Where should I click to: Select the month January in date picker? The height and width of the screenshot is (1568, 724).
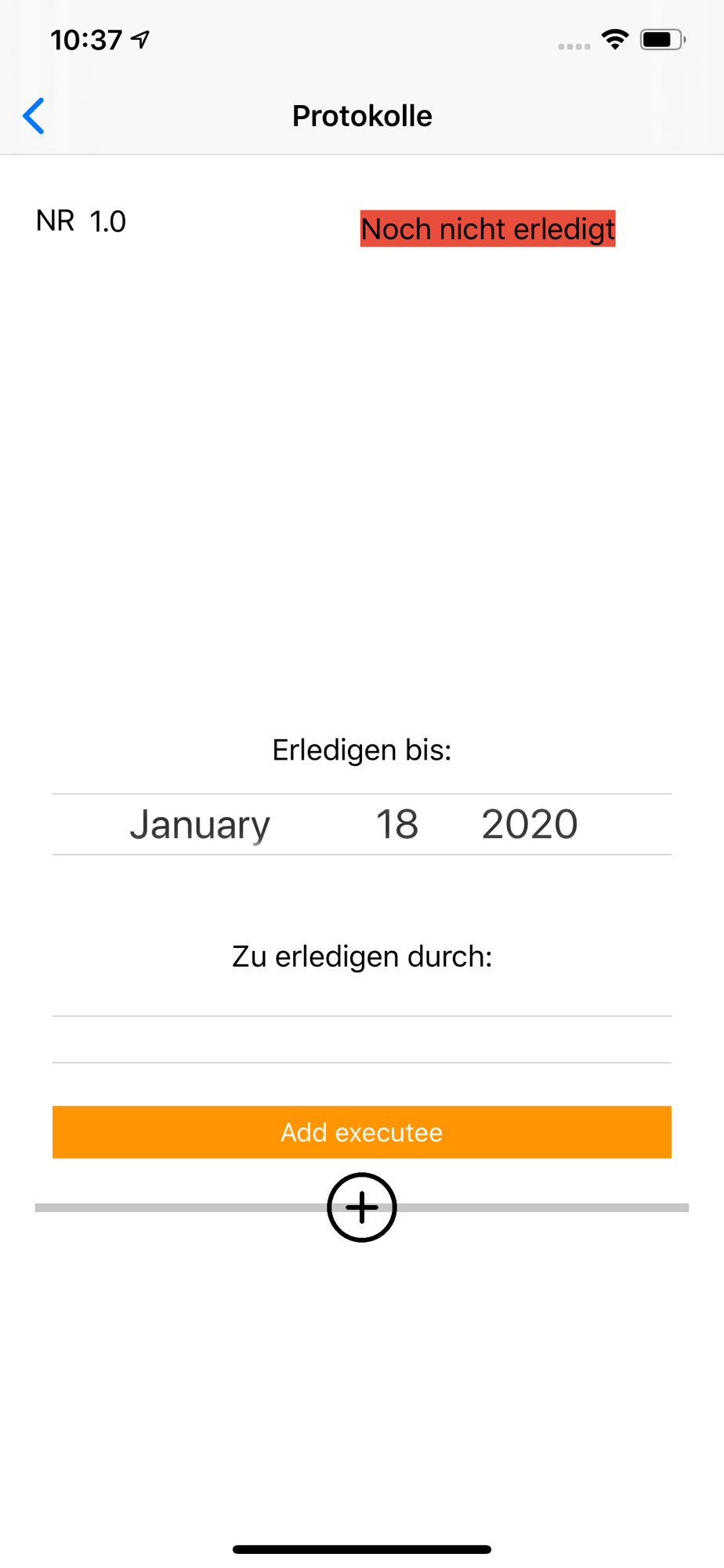200,825
